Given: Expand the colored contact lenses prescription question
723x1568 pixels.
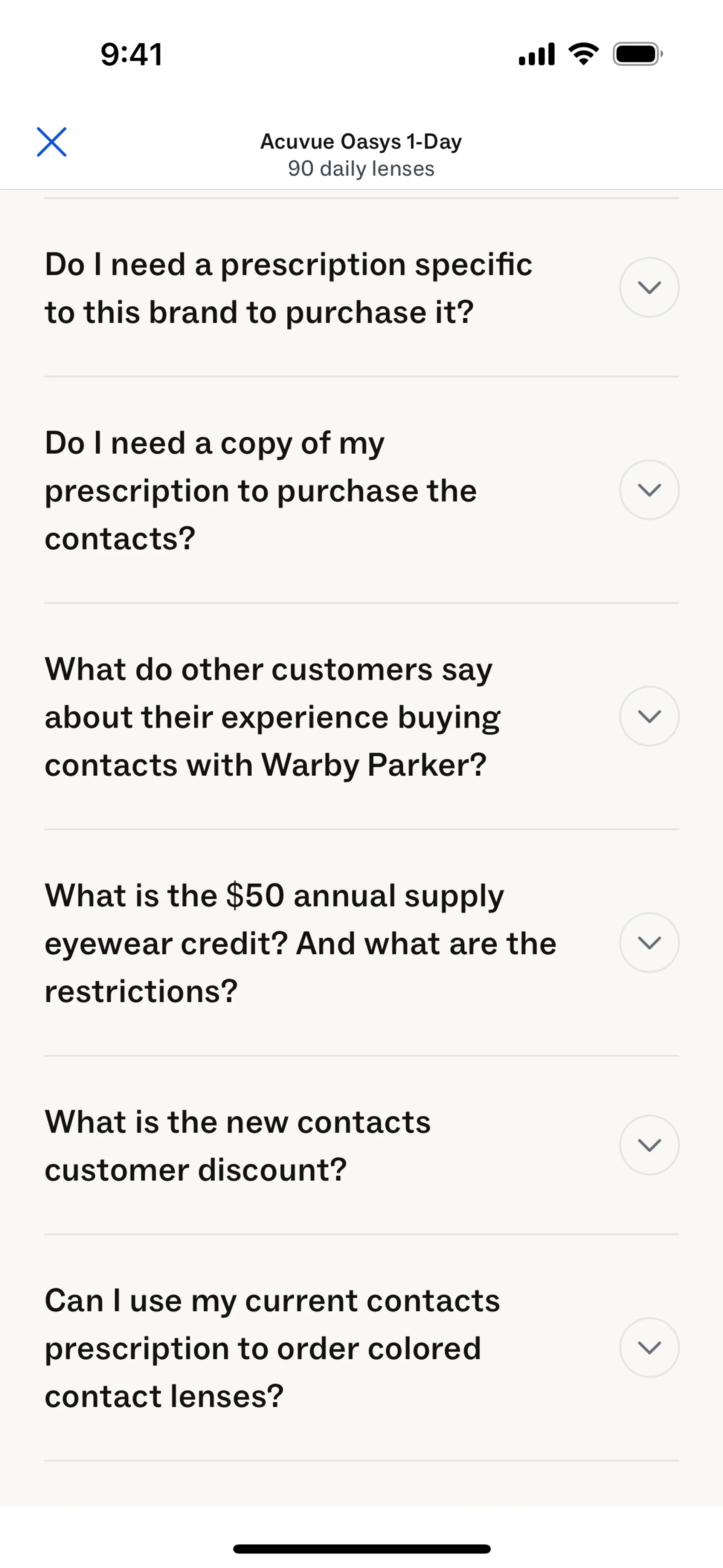Looking at the screenshot, I should pos(649,1348).
